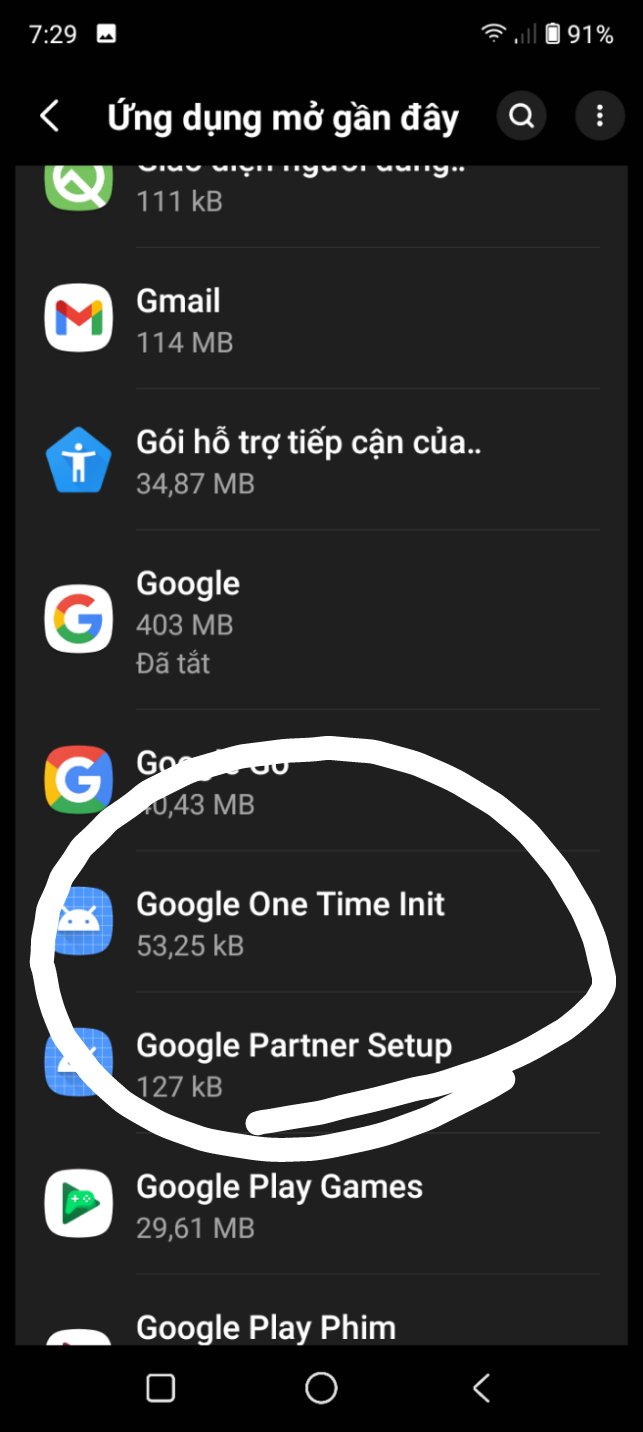Open Gmail app info
Viewport: 643px width, 1432px height.
tap(320, 320)
